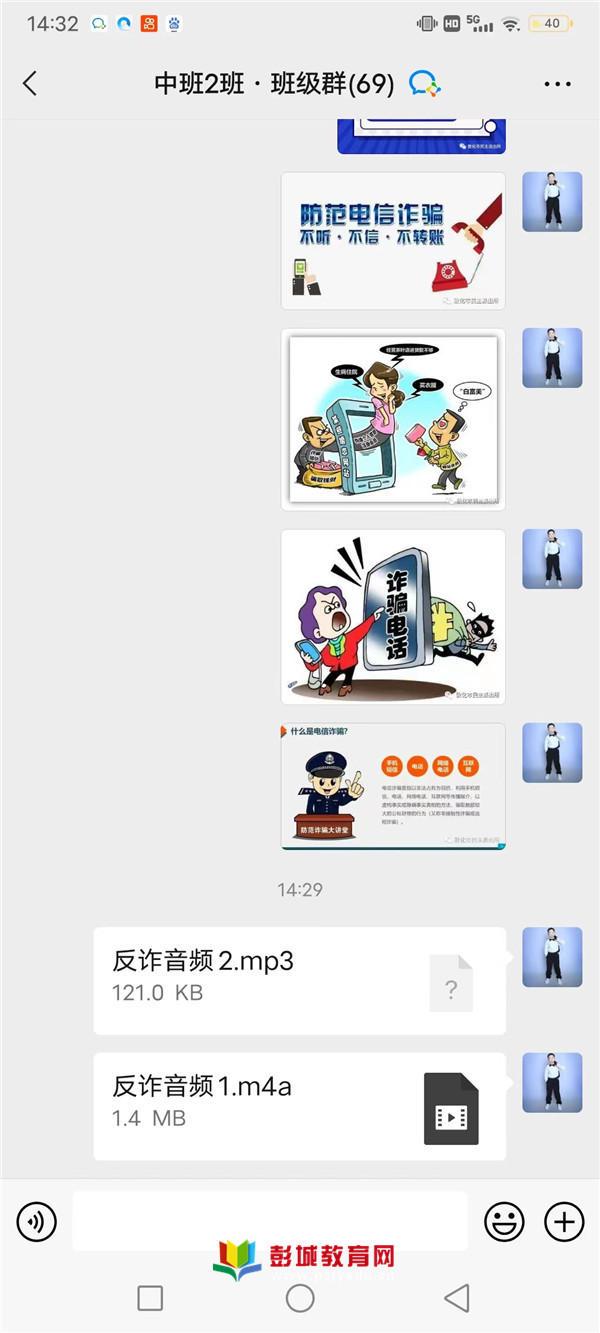Tap sender avatar beside 反诈音频 2.mp3
600x1333 pixels.
tap(552, 957)
